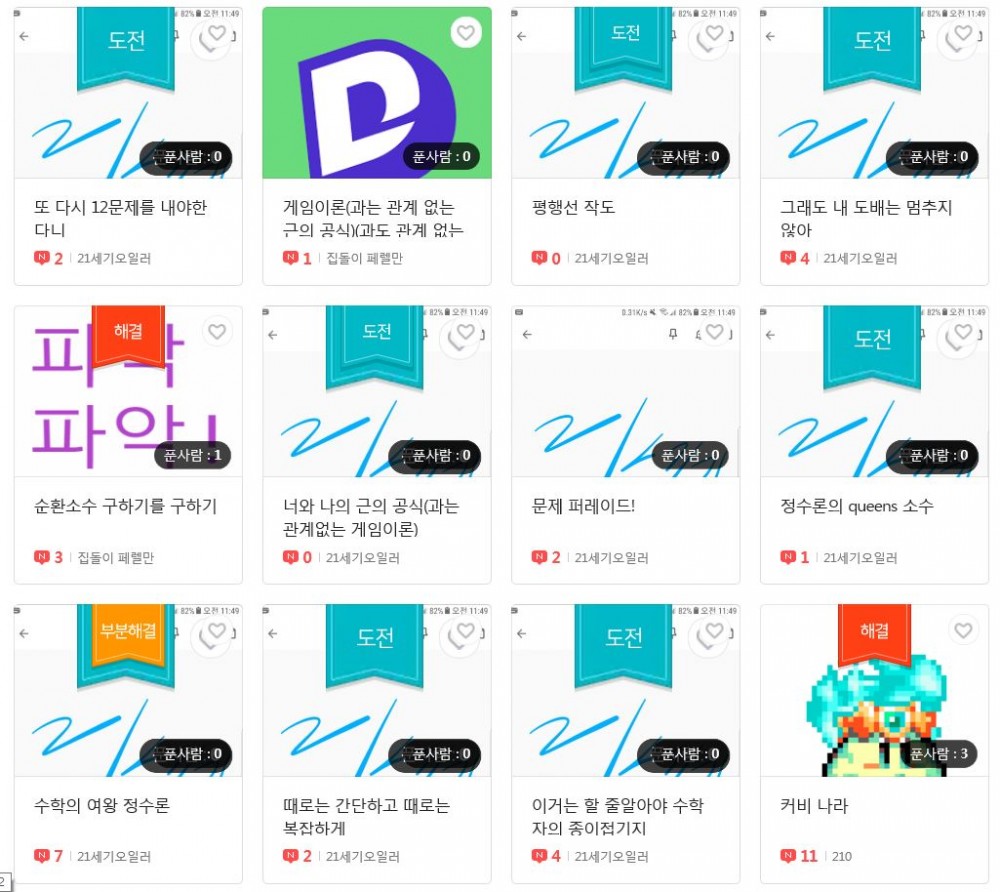This screenshot has height=892, width=1000.
Task: Open '너와 나의 근의 공식' card
Action: [x=371, y=517]
